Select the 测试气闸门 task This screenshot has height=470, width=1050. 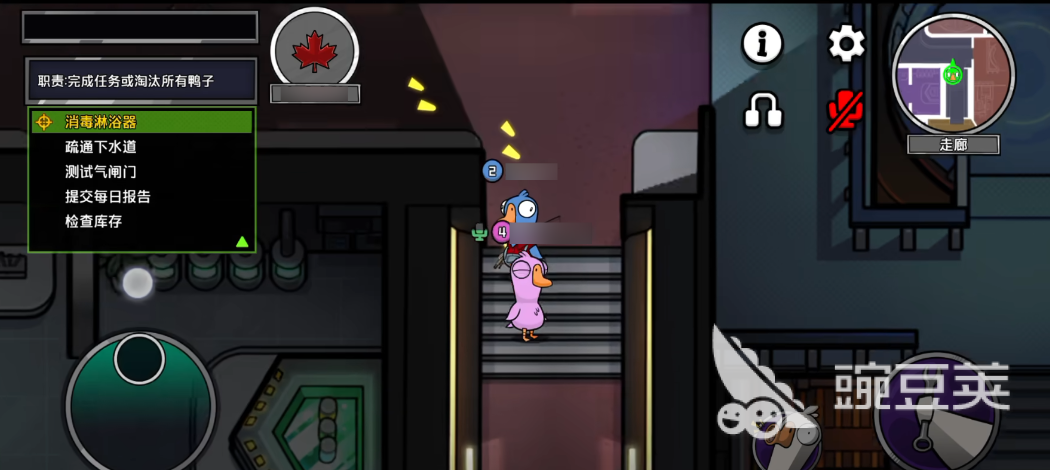[x=101, y=172]
